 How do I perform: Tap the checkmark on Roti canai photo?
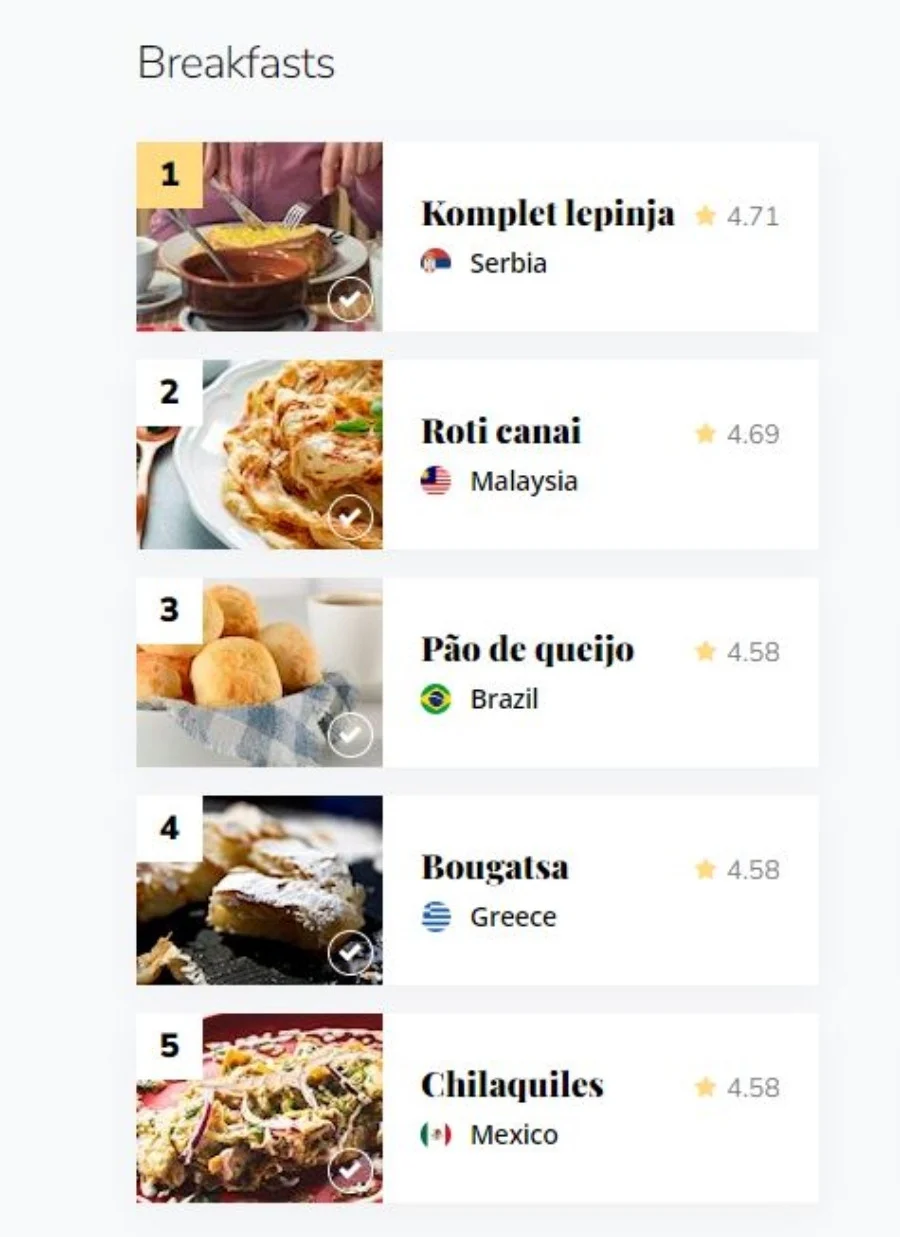pos(350,518)
